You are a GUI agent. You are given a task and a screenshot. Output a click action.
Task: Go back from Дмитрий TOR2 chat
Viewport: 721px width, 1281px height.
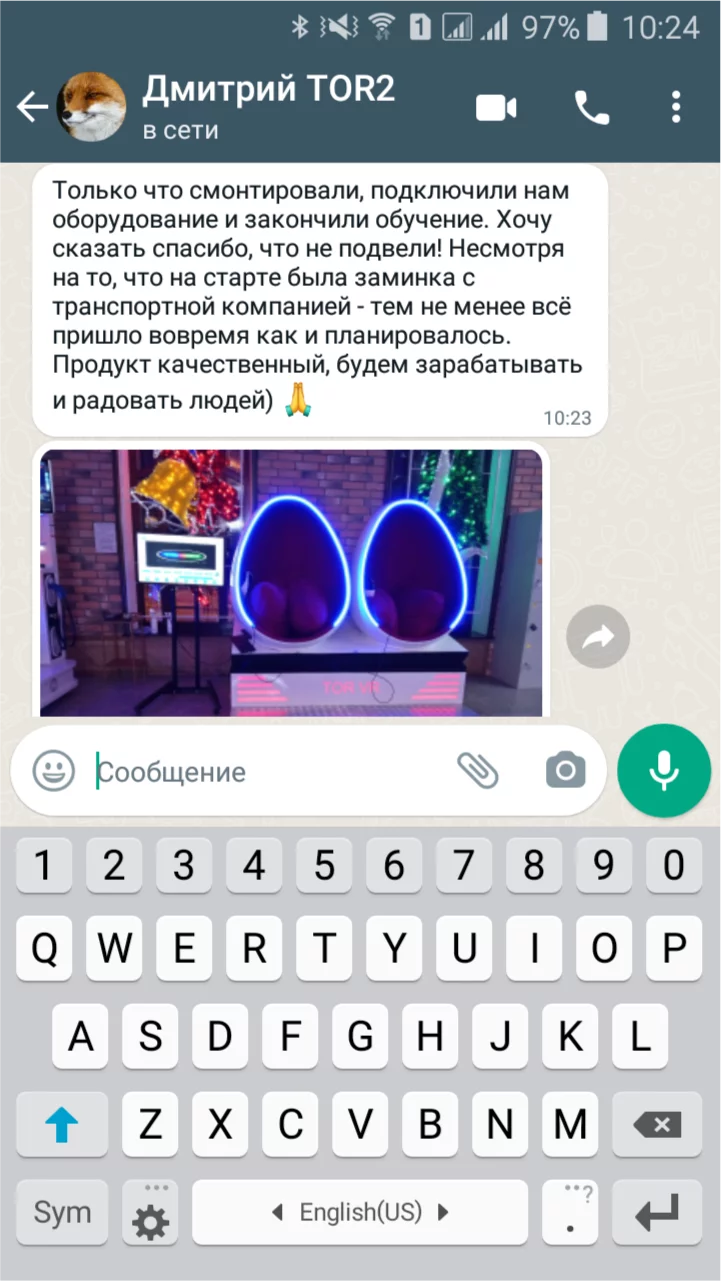(32, 107)
